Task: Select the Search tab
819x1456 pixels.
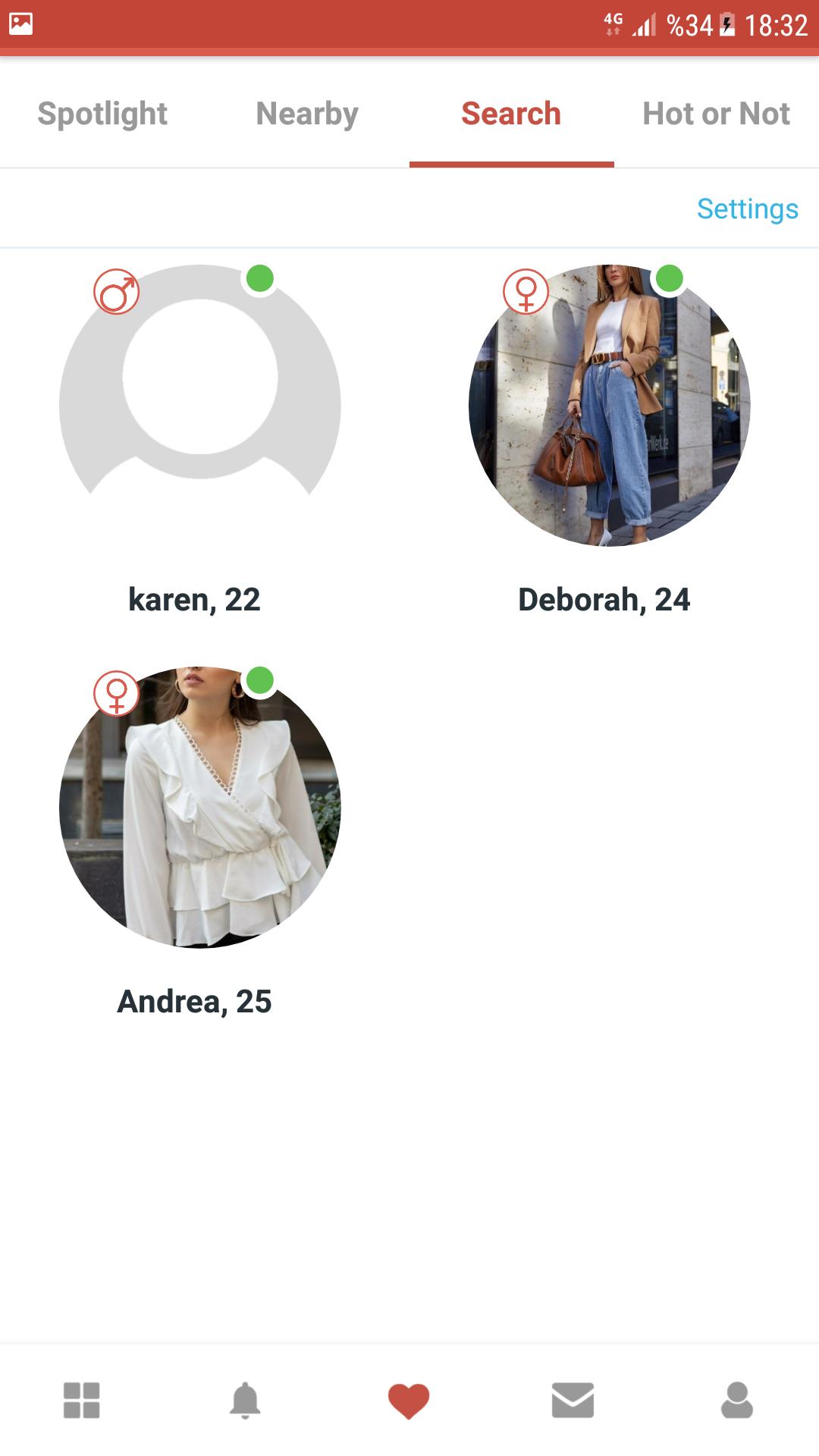Action: click(511, 114)
